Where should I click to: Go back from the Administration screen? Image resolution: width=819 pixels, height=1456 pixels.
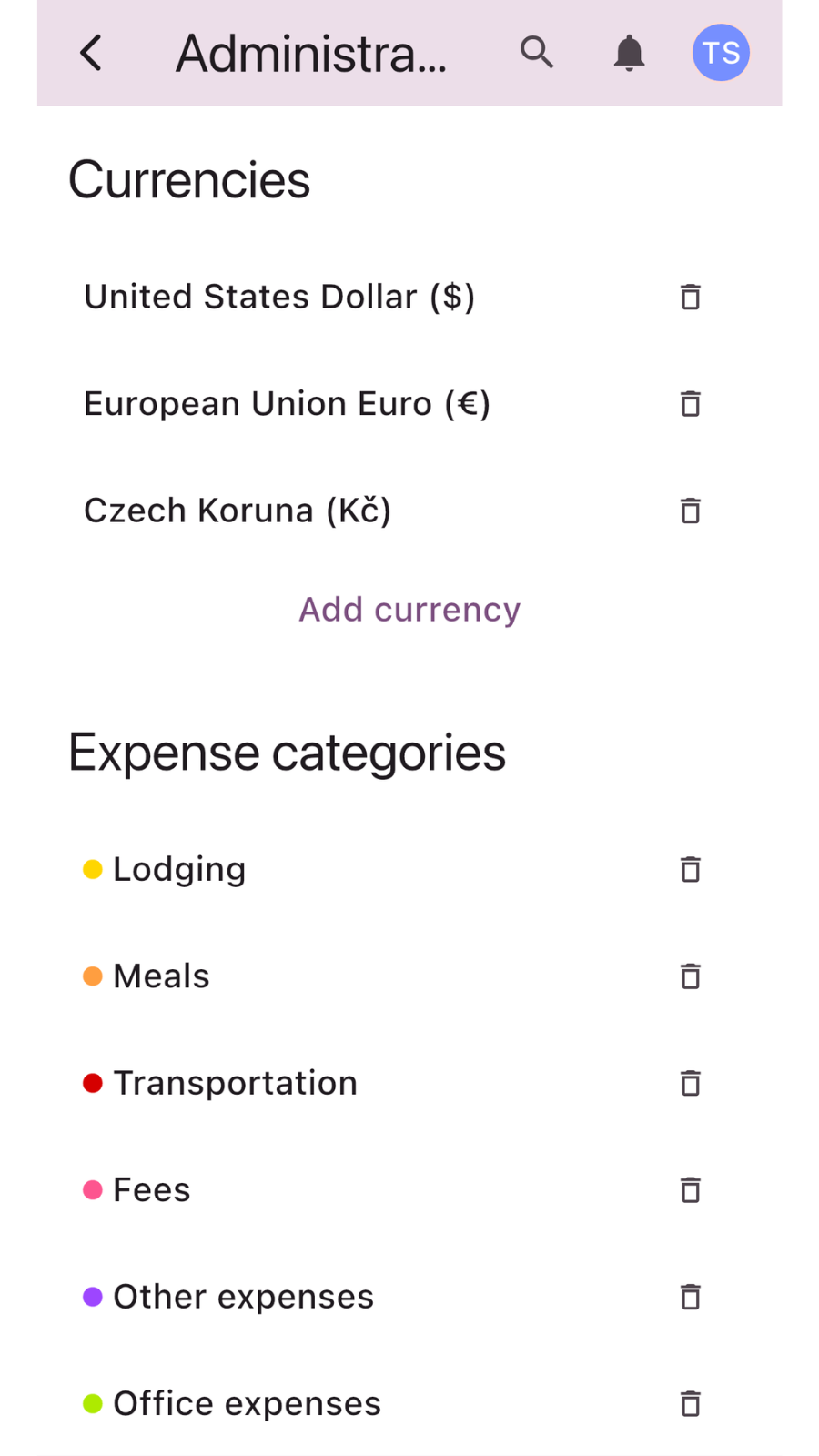click(x=91, y=53)
